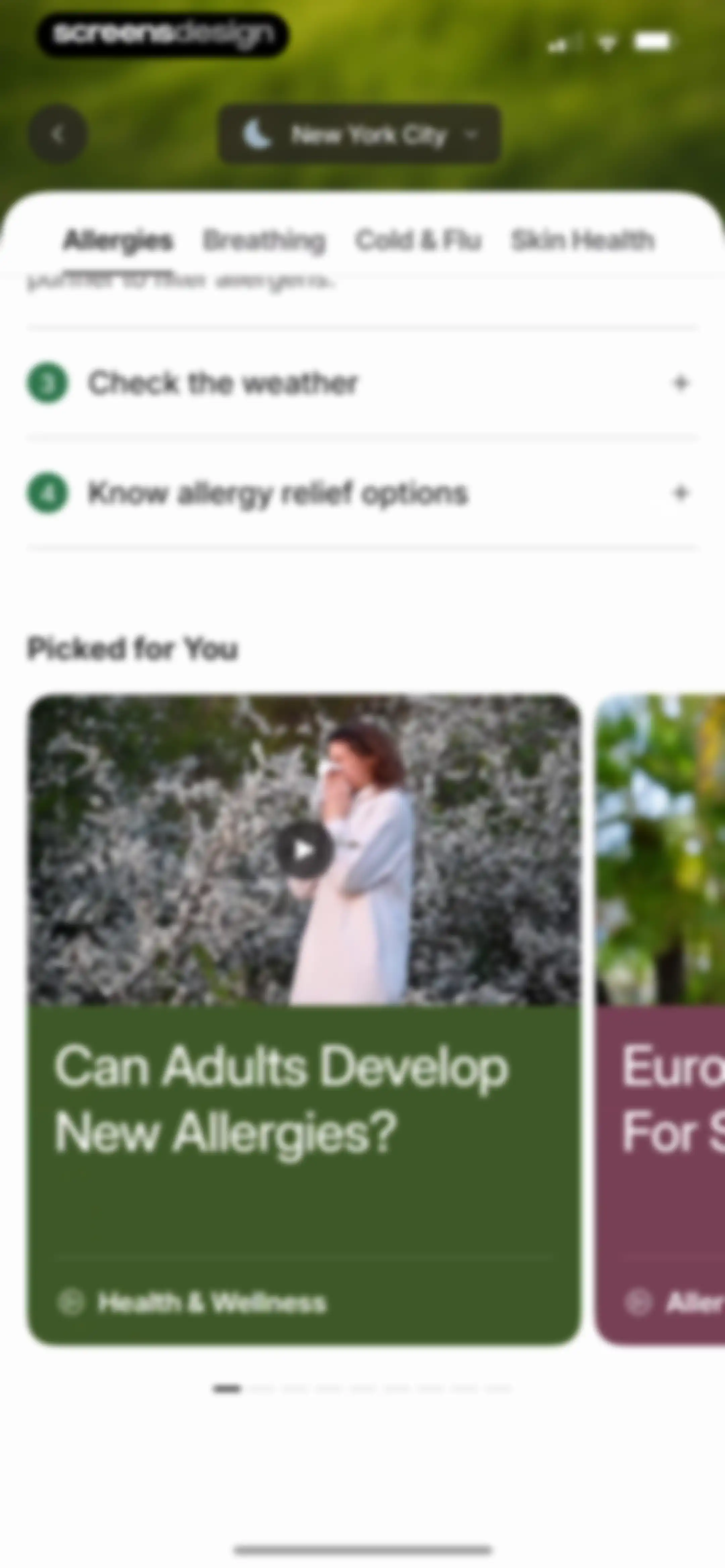Select the Allergies tab
Screen dimensions: 725x1568
(x=118, y=240)
